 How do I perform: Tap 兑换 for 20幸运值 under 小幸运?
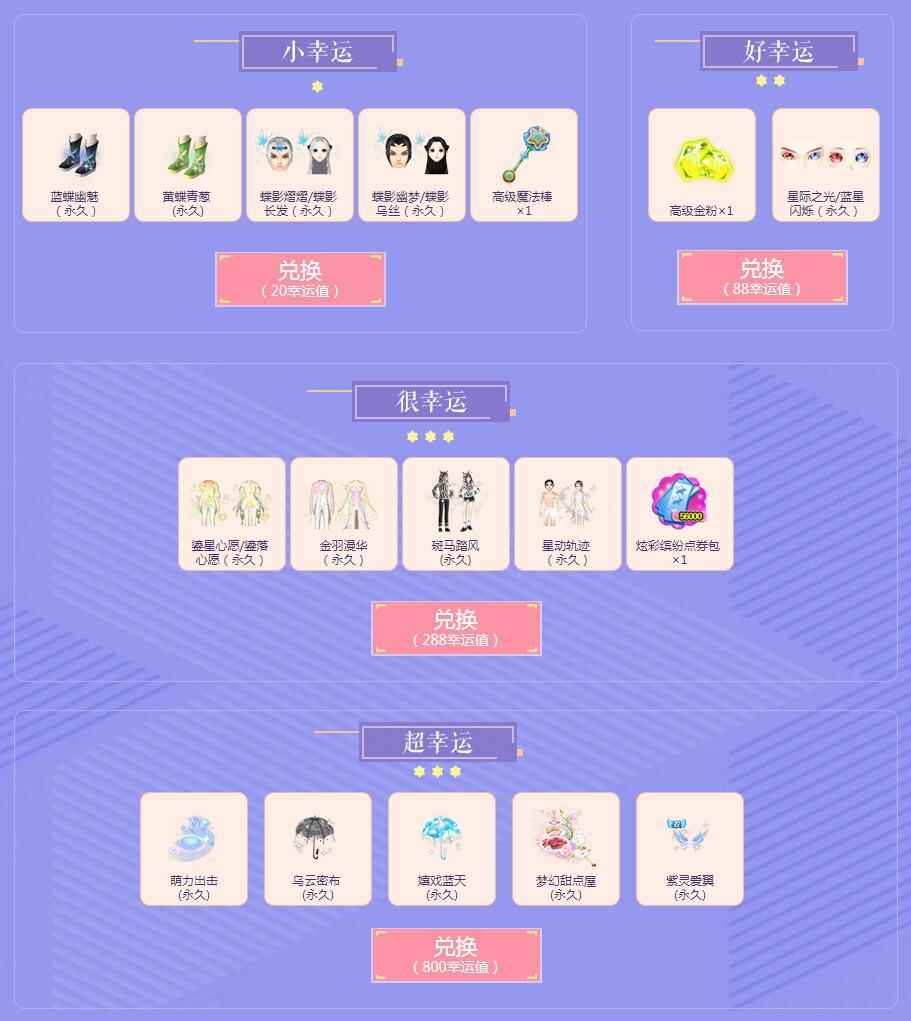pyautogui.click(x=300, y=279)
